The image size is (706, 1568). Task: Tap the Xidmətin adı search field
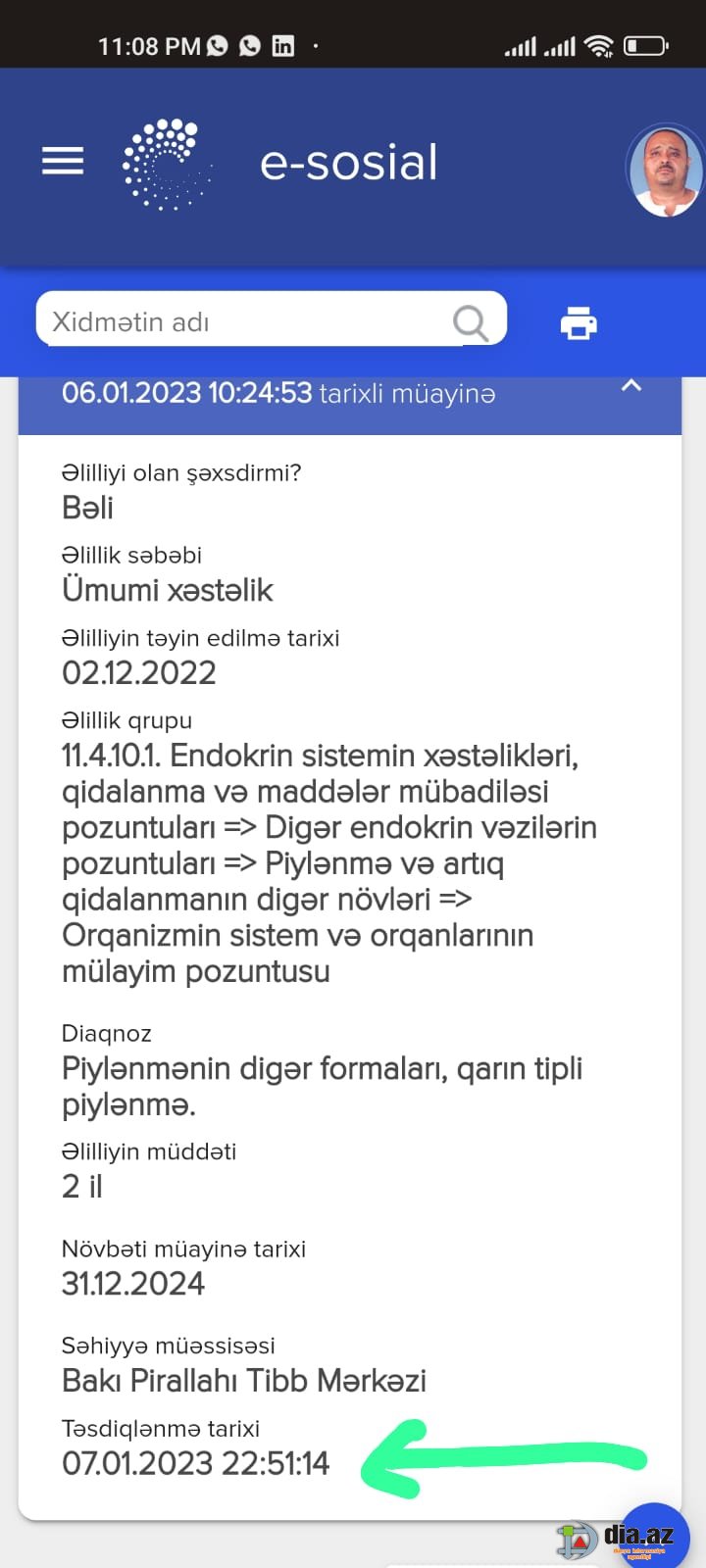[x=272, y=319]
